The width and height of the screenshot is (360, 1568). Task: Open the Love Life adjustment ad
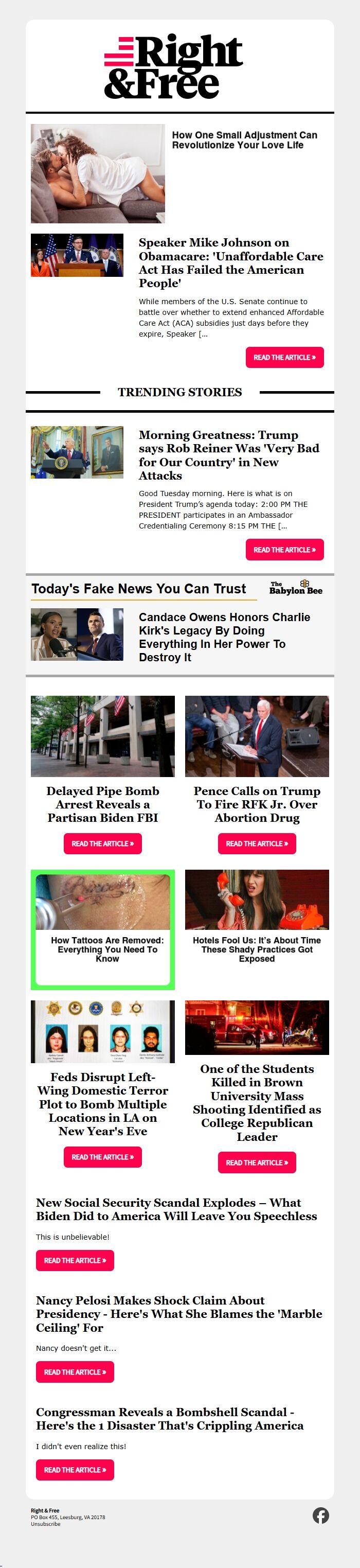244,140
